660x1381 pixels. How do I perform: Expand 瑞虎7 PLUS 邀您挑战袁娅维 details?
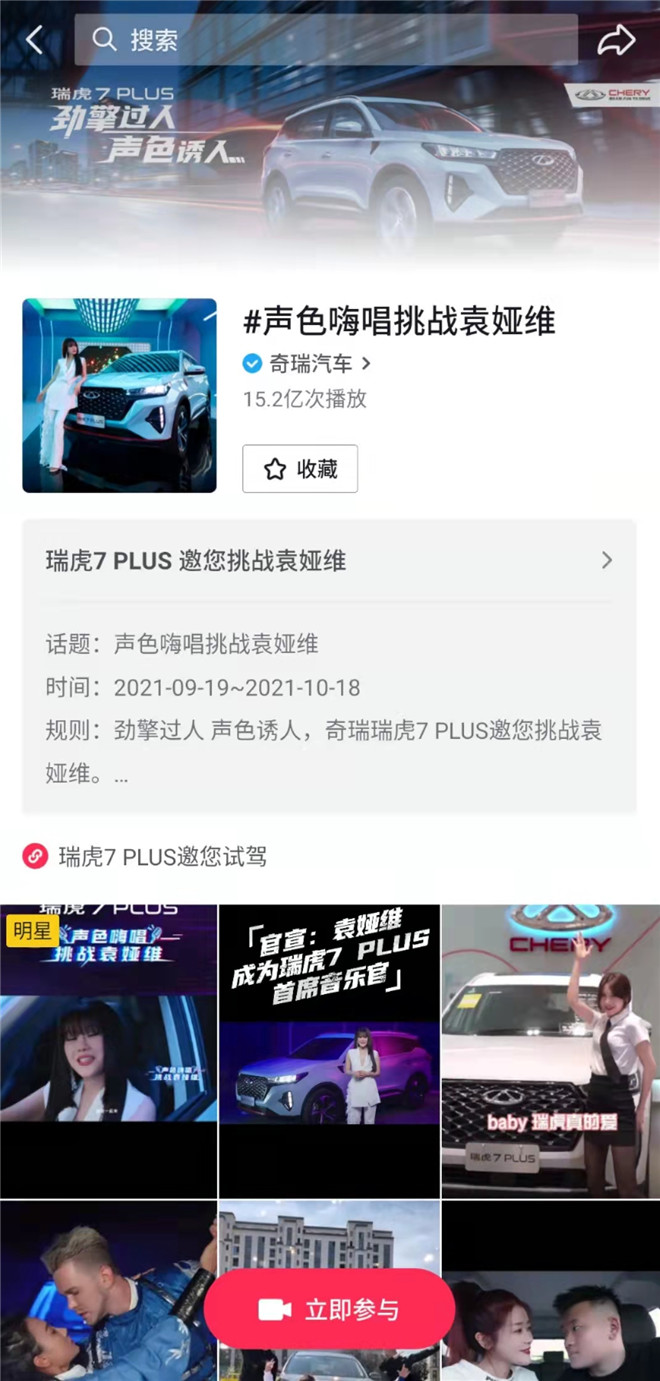point(329,561)
